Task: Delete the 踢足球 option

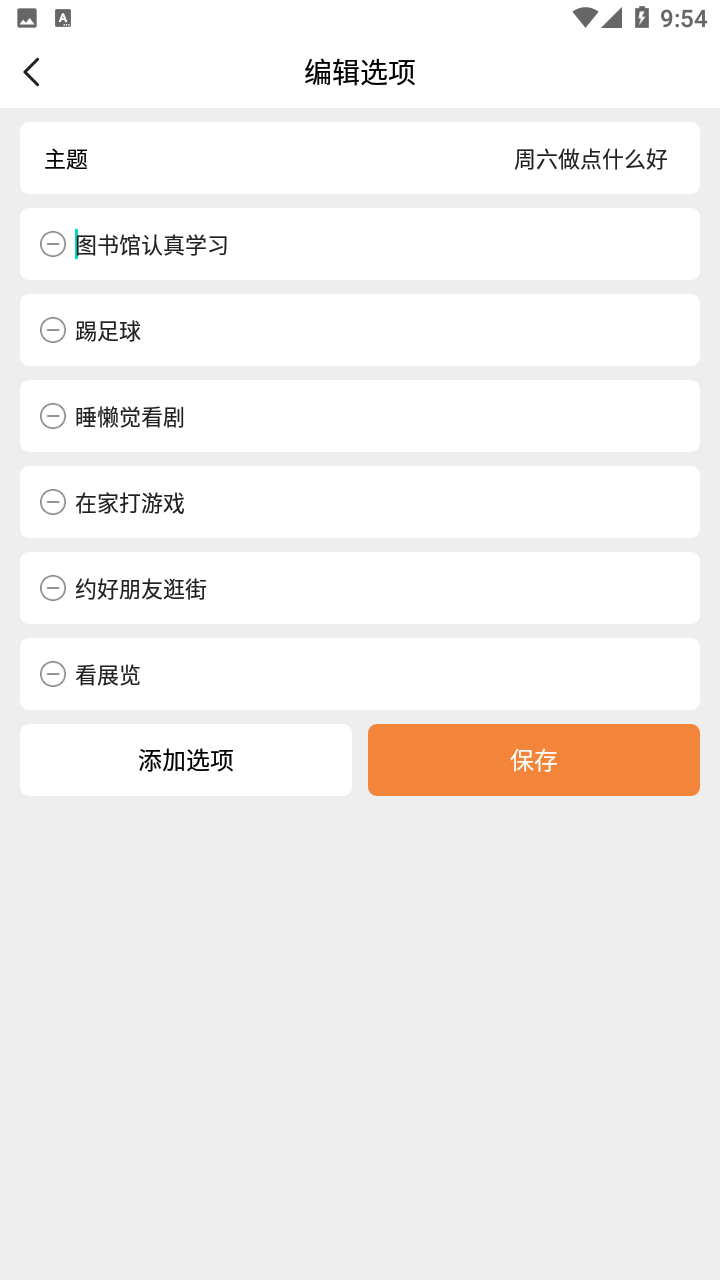Action: pyautogui.click(x=53, y=330)
